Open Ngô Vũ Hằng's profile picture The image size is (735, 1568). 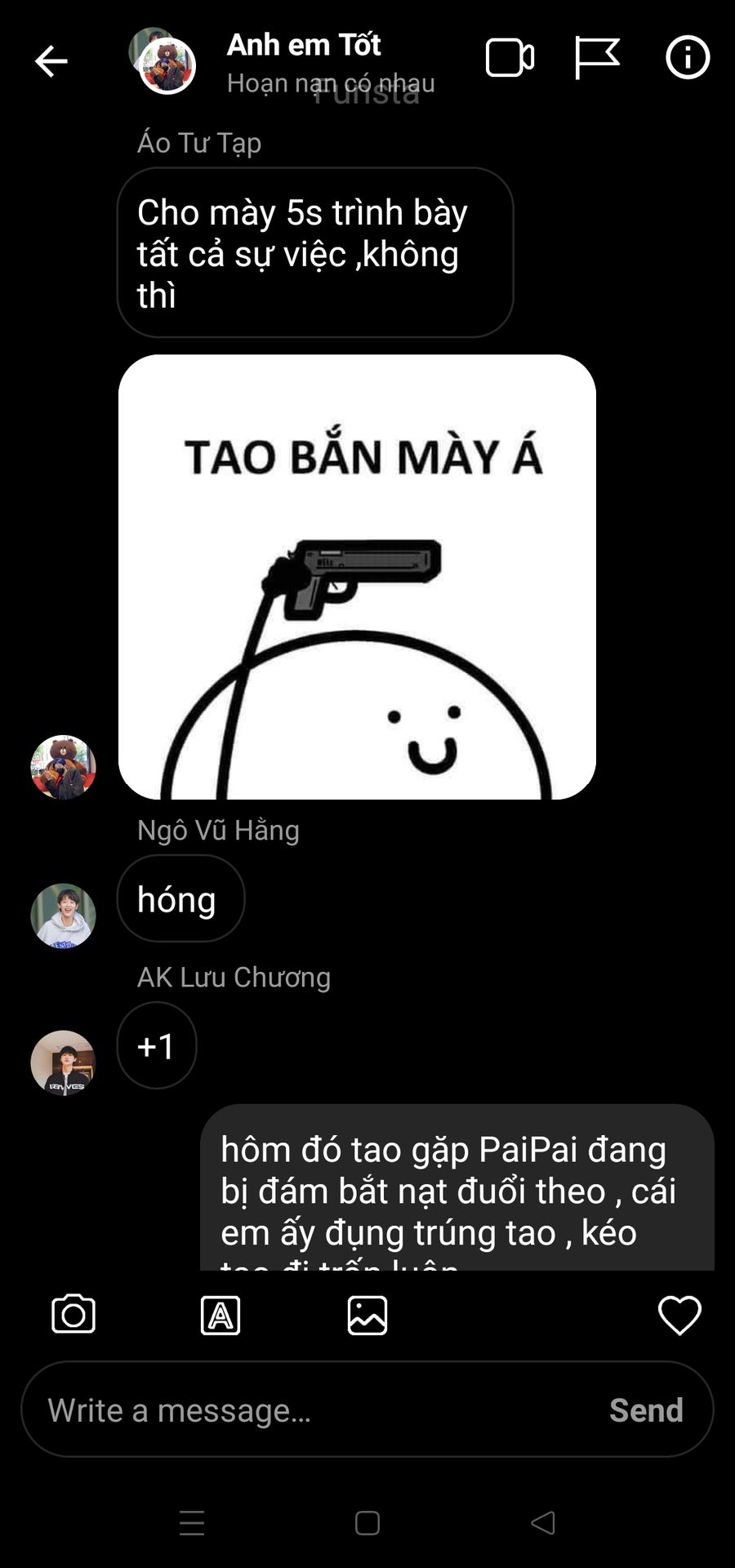click(63, 915)
